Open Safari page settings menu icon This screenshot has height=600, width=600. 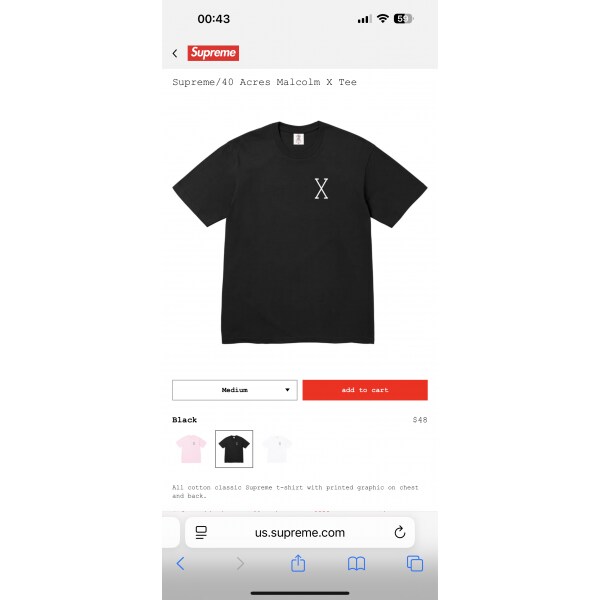[x=201, y=532]
